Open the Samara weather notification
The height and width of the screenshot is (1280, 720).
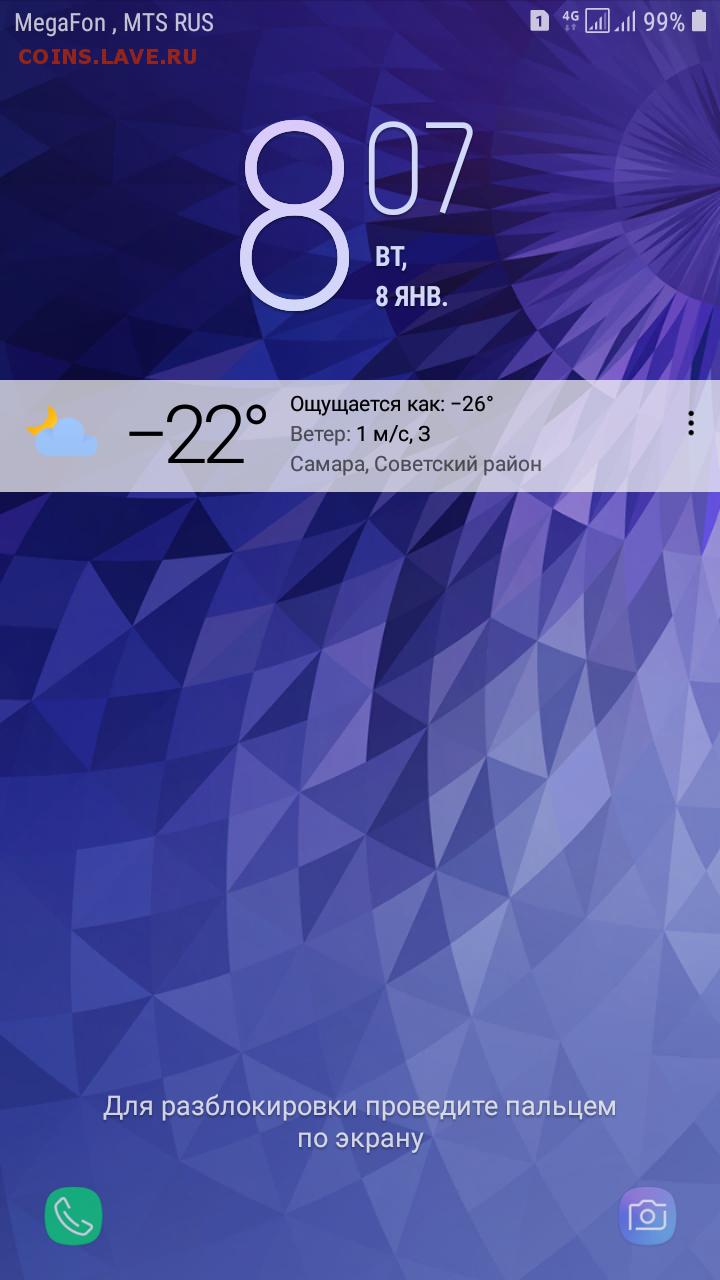[360, 435]
